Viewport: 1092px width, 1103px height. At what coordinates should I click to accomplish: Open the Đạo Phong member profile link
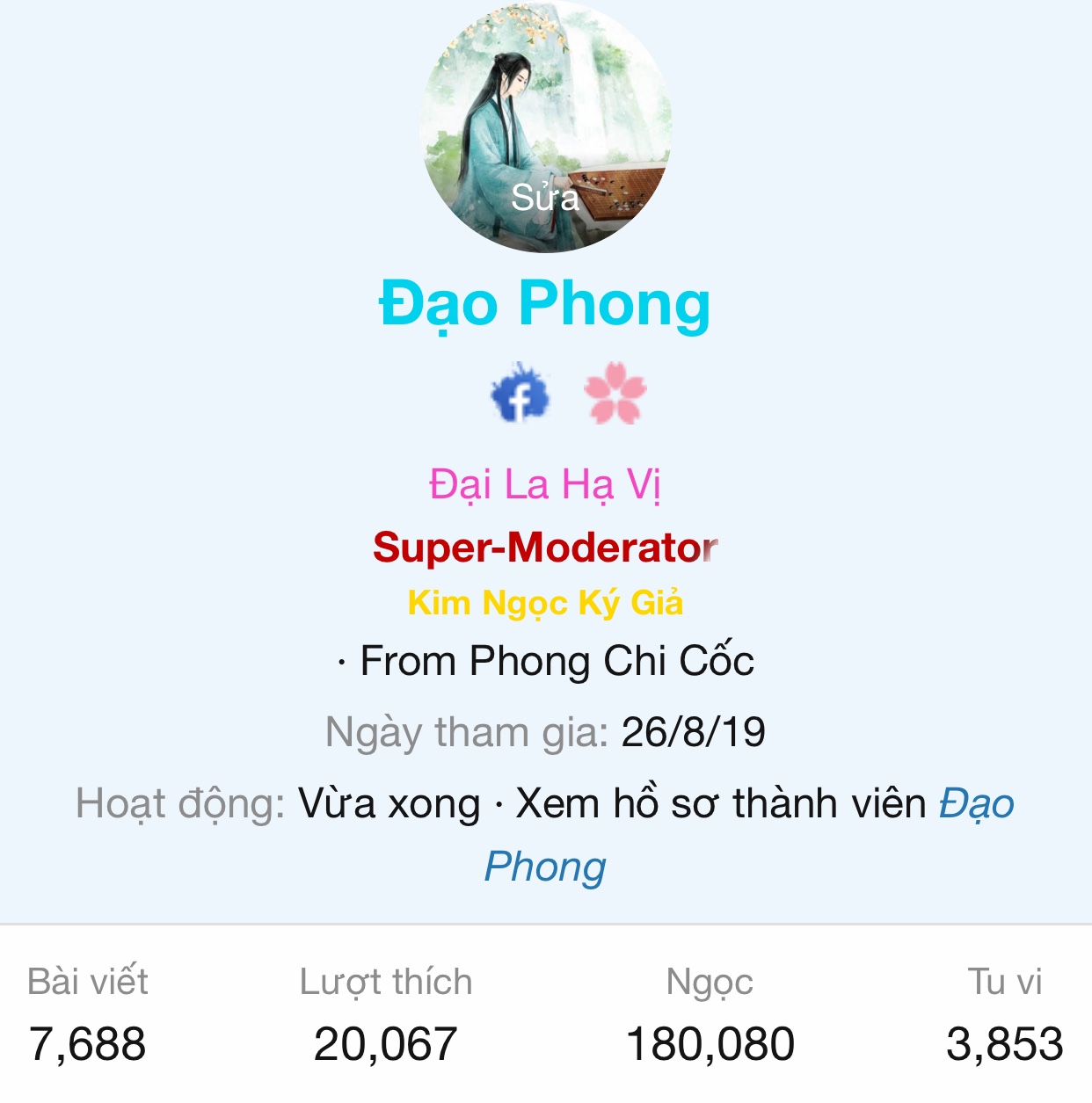point(976,803)
